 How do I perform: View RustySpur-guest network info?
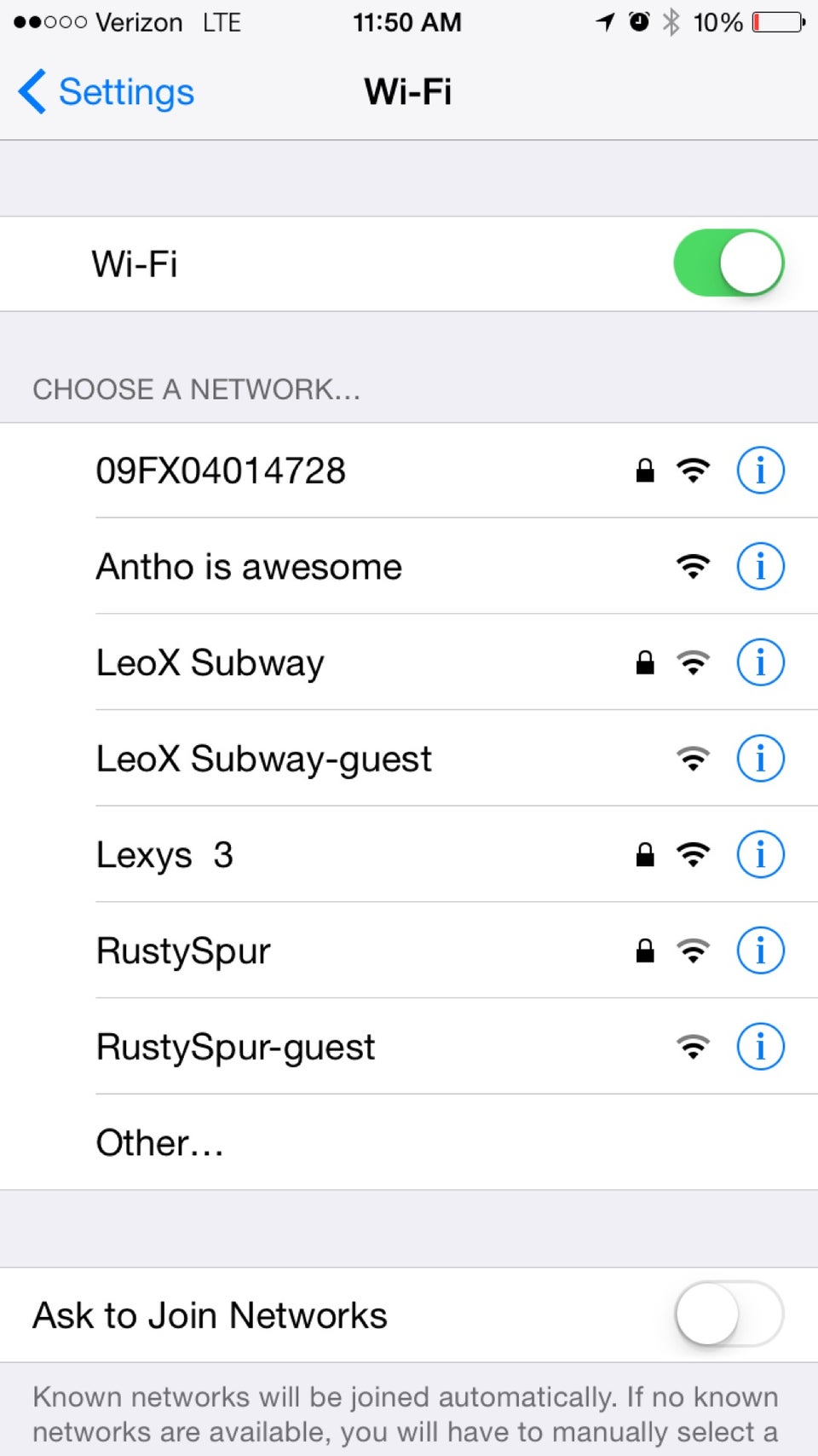[760, 1047]
